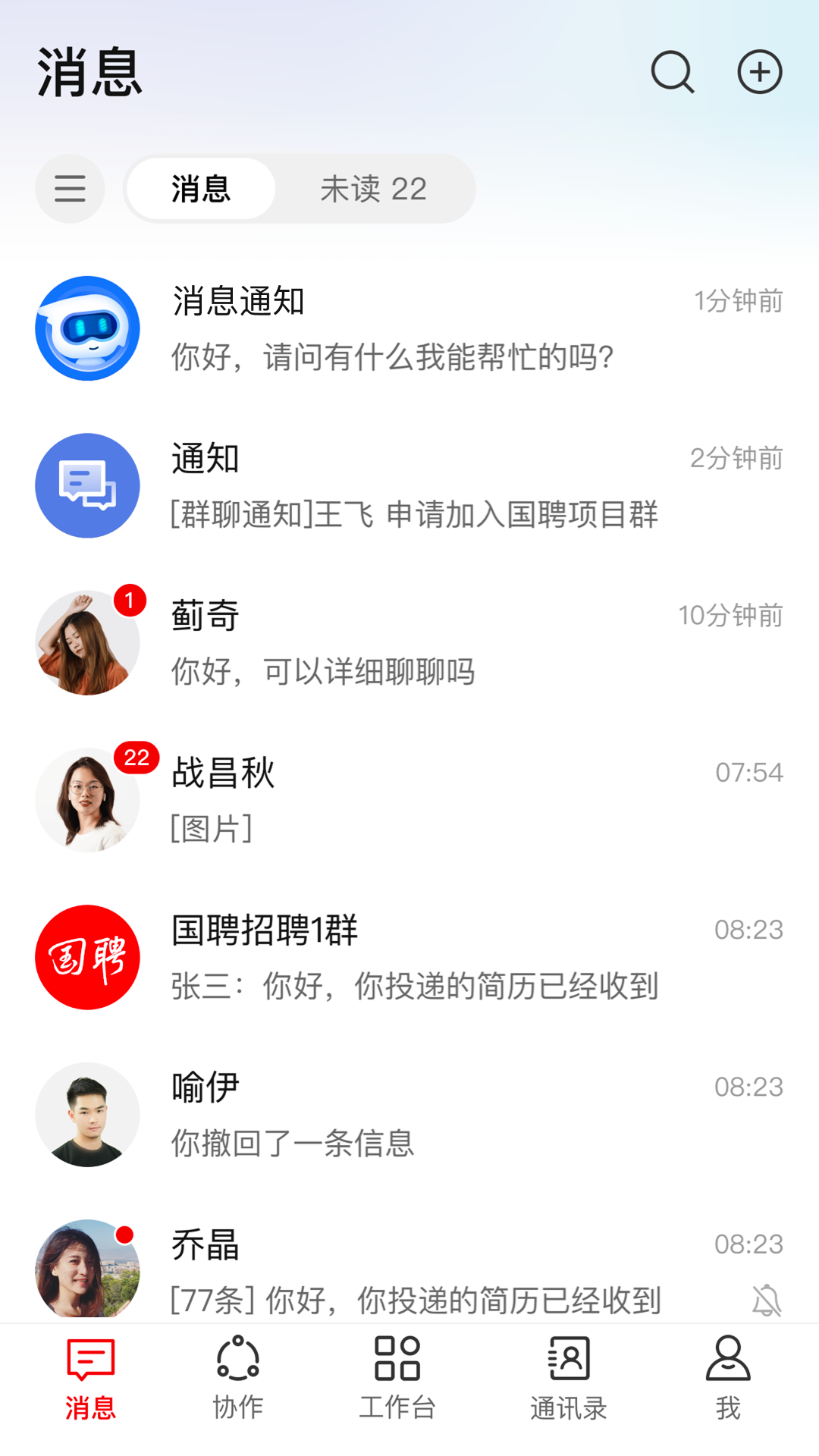
Task: Open the 国聘招聘1群 group chat
Action: pos(409,957)
